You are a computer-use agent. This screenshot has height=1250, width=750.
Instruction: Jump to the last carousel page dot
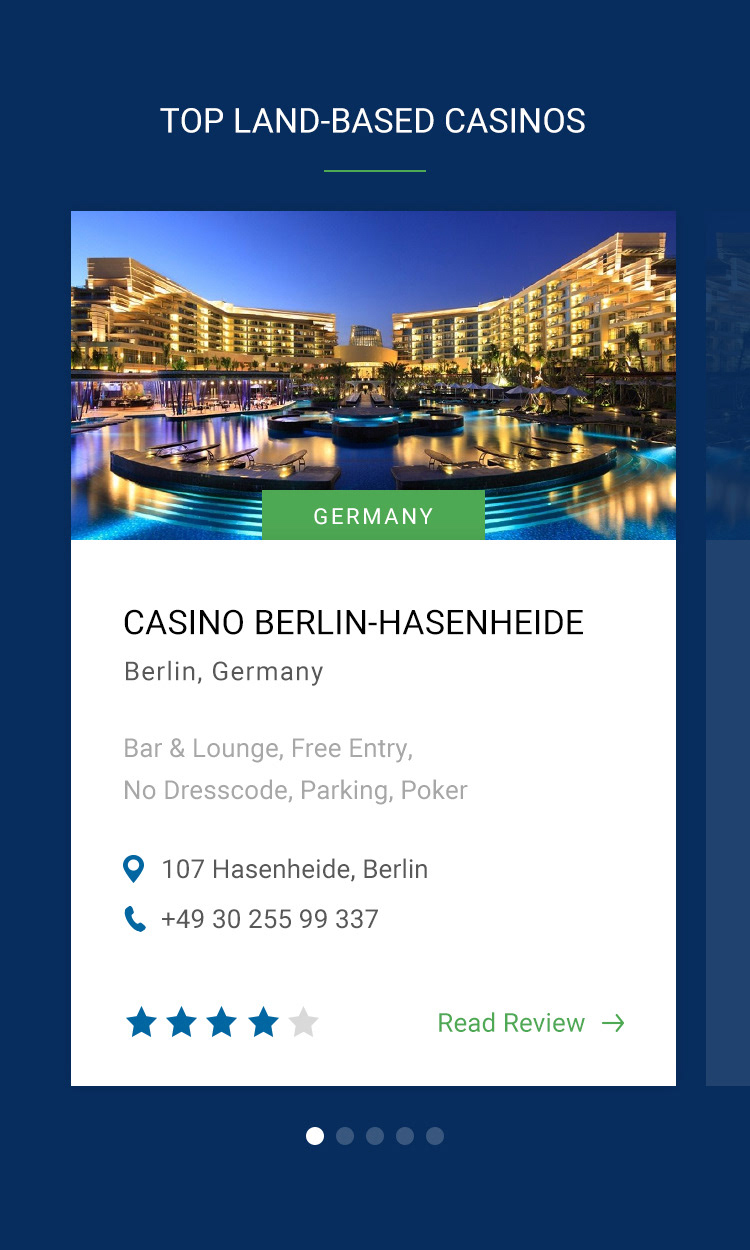pos(435,1136)
